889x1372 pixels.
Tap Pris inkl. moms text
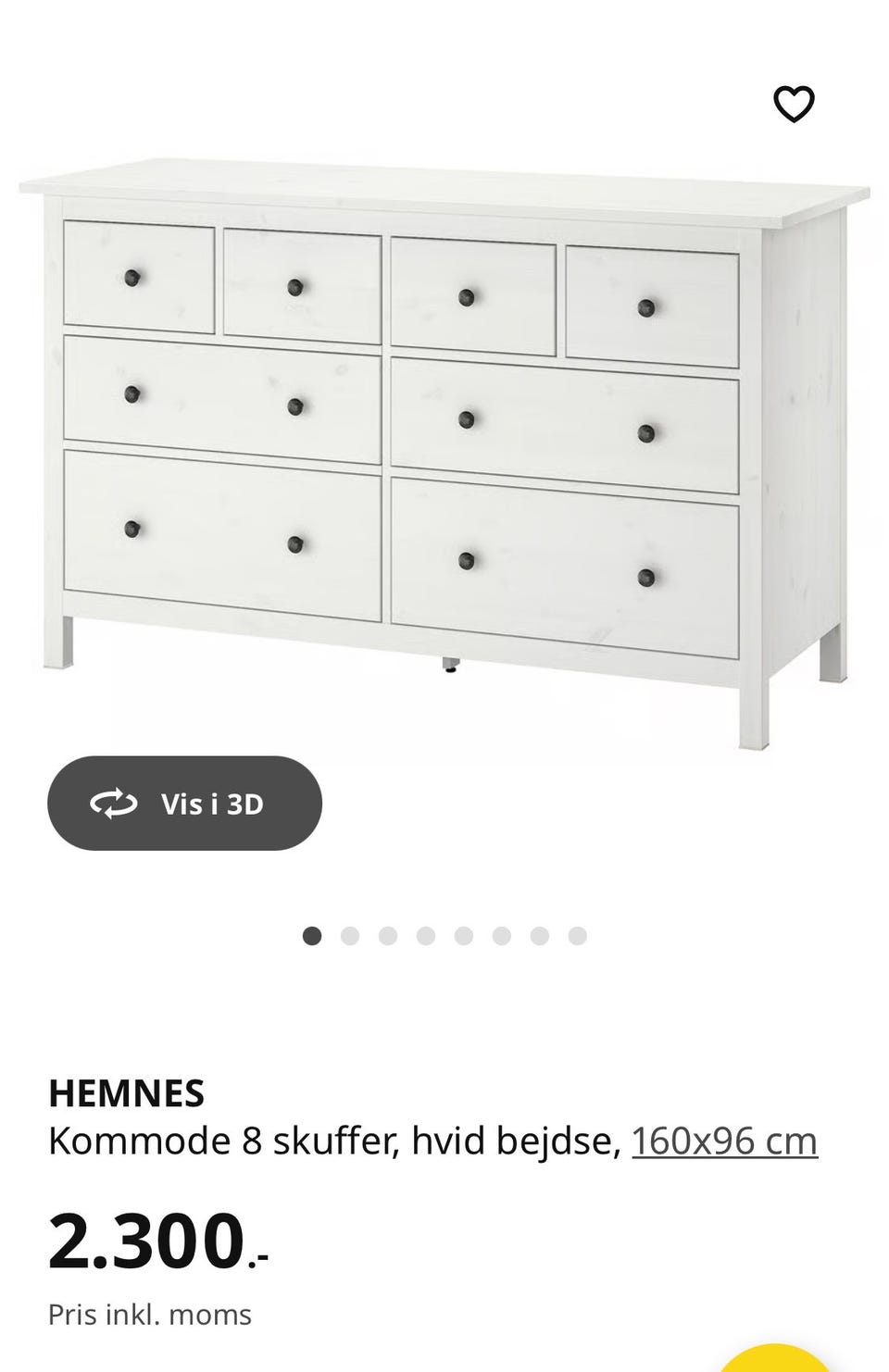(151, 1313)
